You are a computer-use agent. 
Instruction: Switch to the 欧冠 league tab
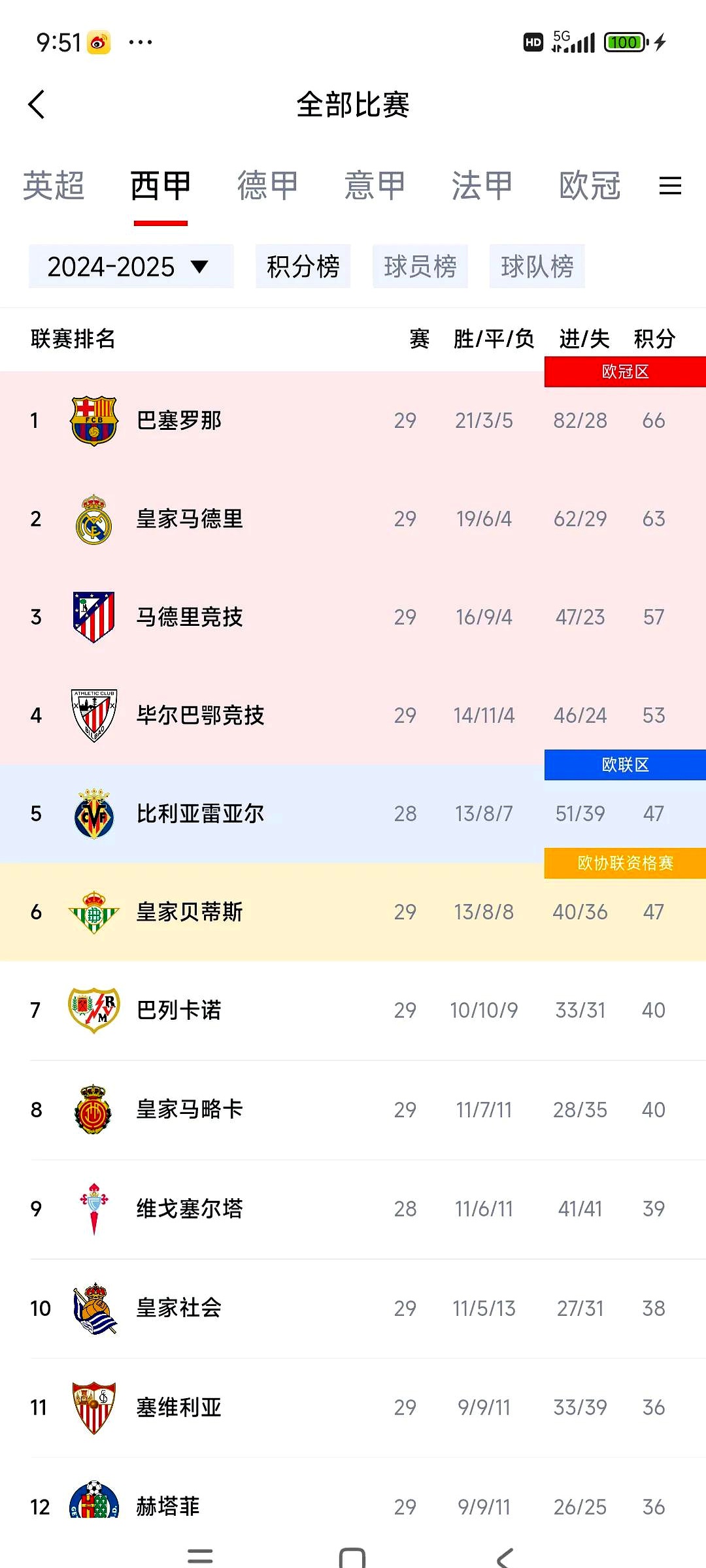tap(590, 186)
